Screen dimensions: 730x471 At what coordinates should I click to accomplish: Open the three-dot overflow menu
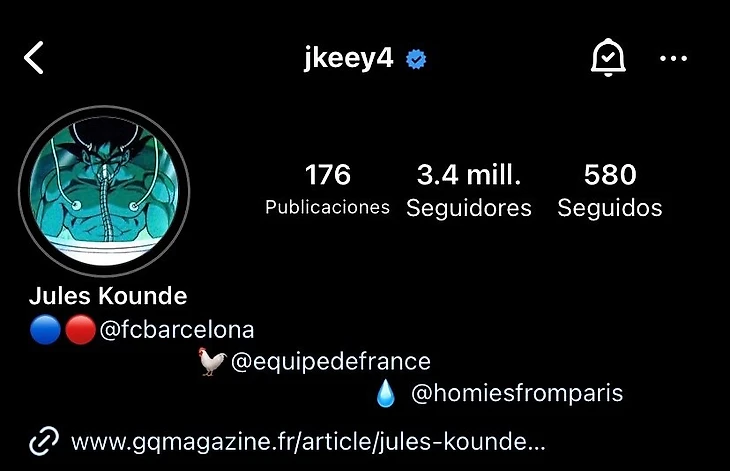point(674,59)
